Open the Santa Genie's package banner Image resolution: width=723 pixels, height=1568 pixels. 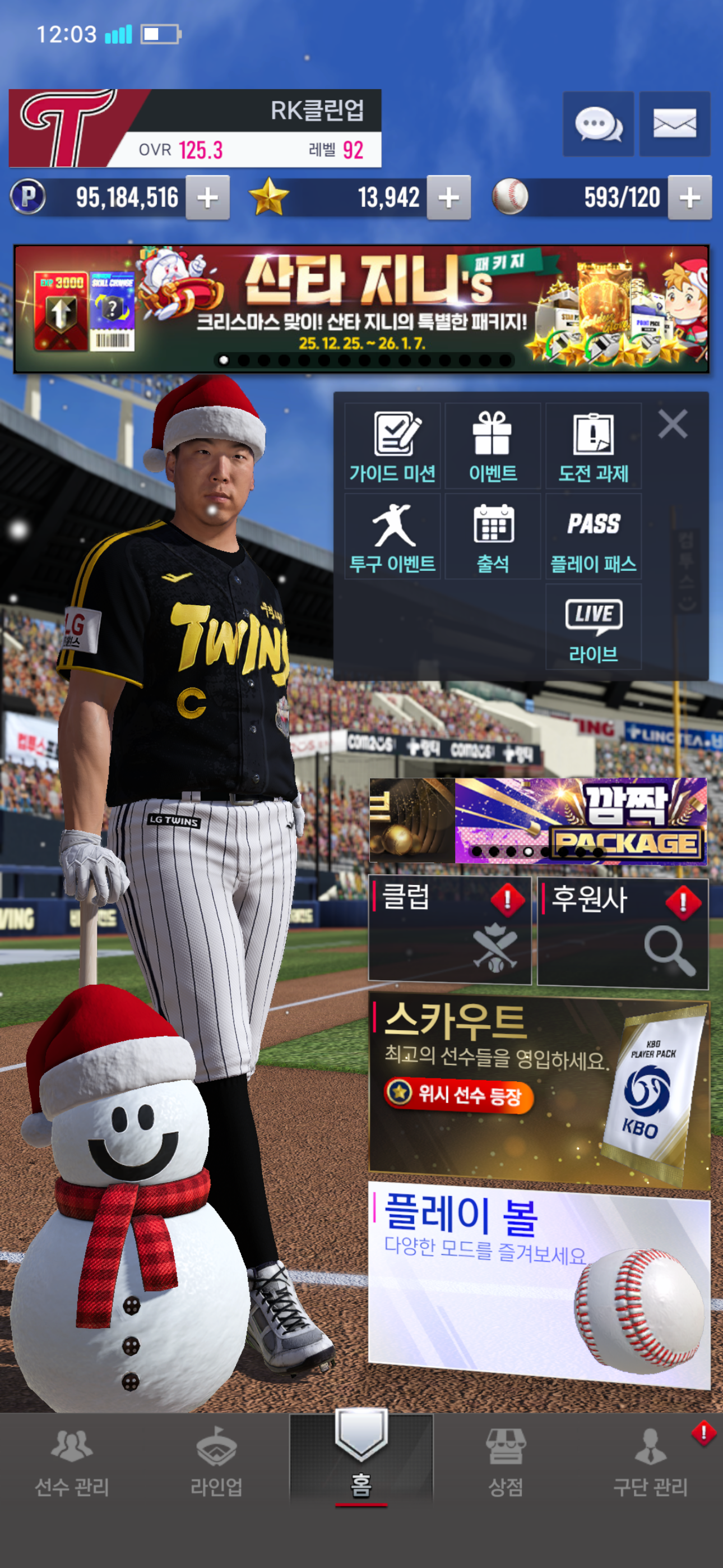[x=361, y=308]
